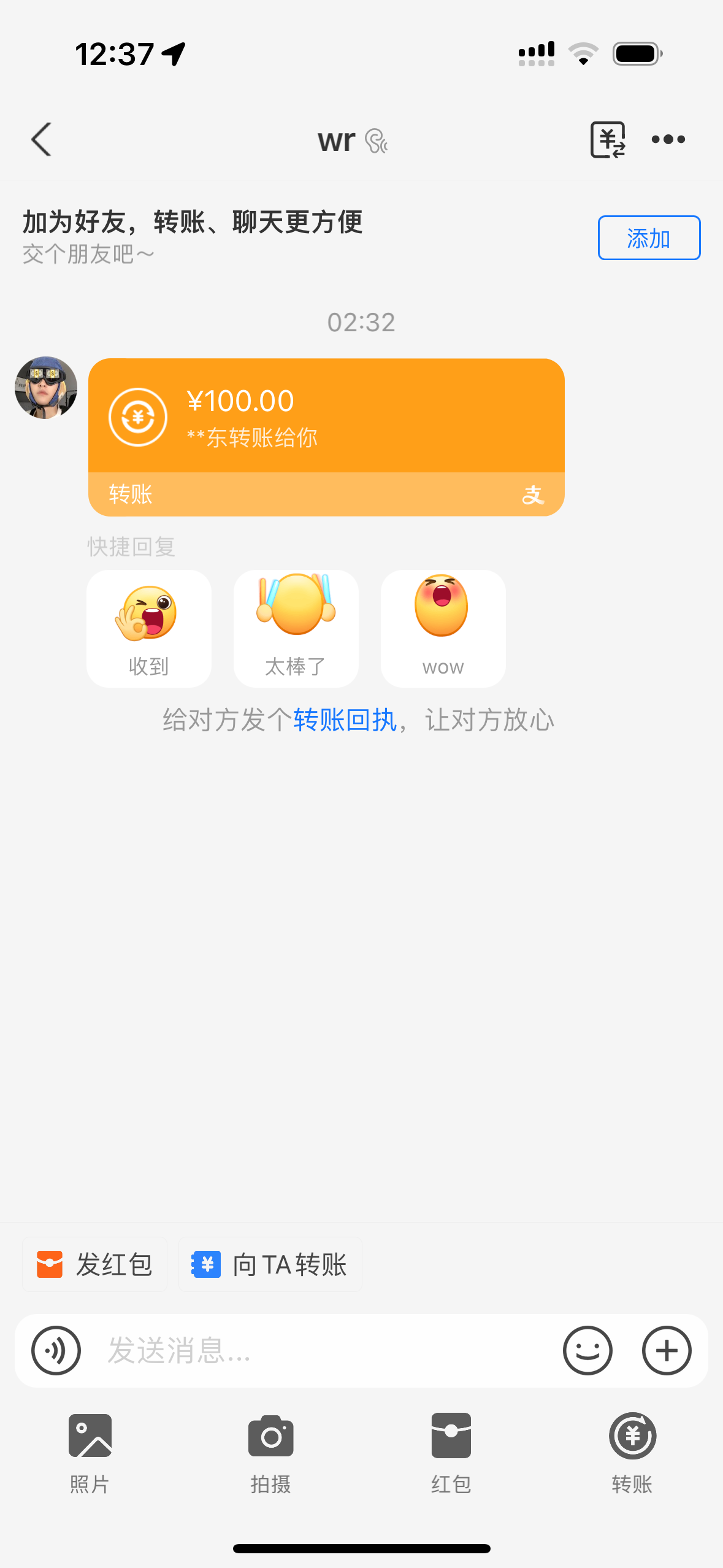Open the more options menu via three dots
723x1568 pixels.
[x=668, y=139]
